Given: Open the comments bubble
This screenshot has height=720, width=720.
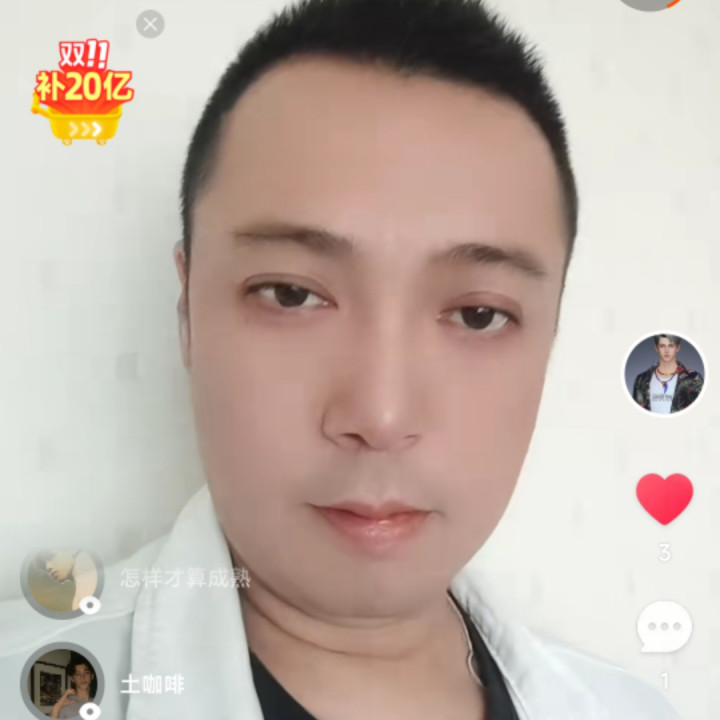Looking at the screenshot, I should (664, 628).
